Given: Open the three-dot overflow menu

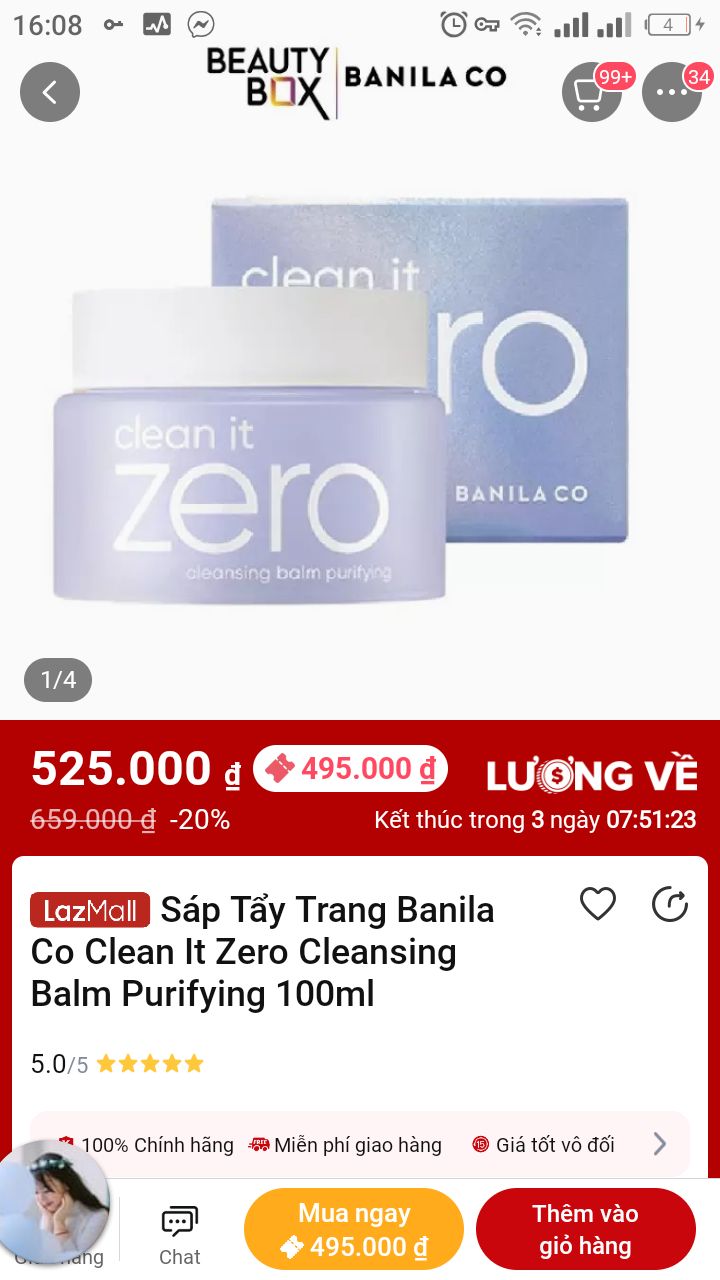Looking at the screenshot, I should coord(672,92).
